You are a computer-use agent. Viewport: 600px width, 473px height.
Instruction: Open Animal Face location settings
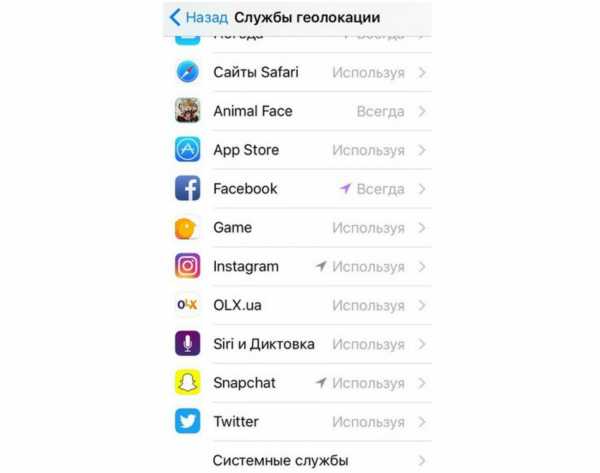click(300, 111)
